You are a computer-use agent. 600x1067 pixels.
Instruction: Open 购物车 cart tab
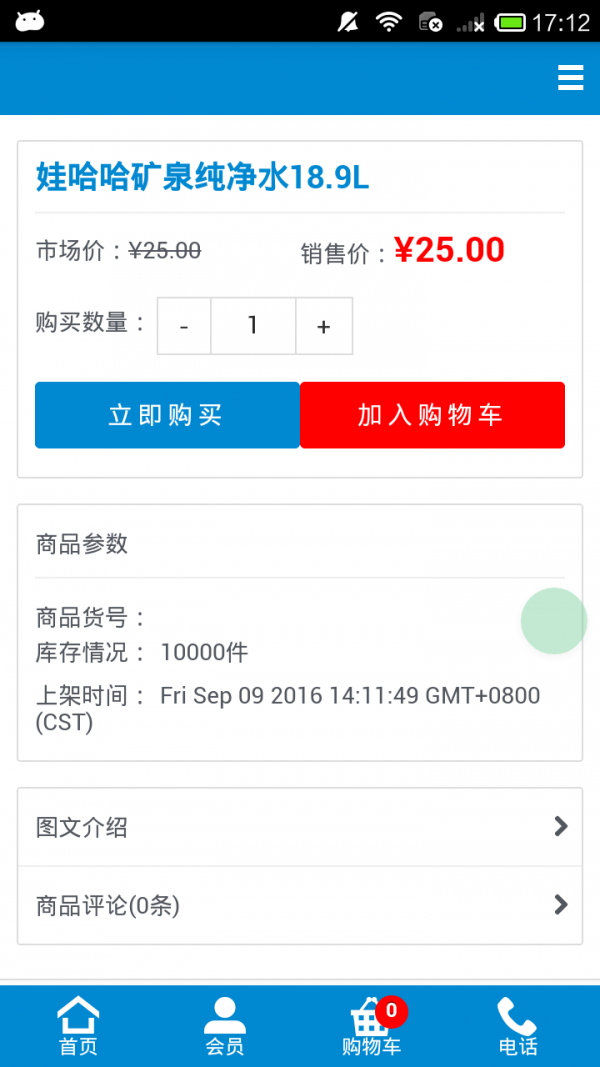point(372,1027)
